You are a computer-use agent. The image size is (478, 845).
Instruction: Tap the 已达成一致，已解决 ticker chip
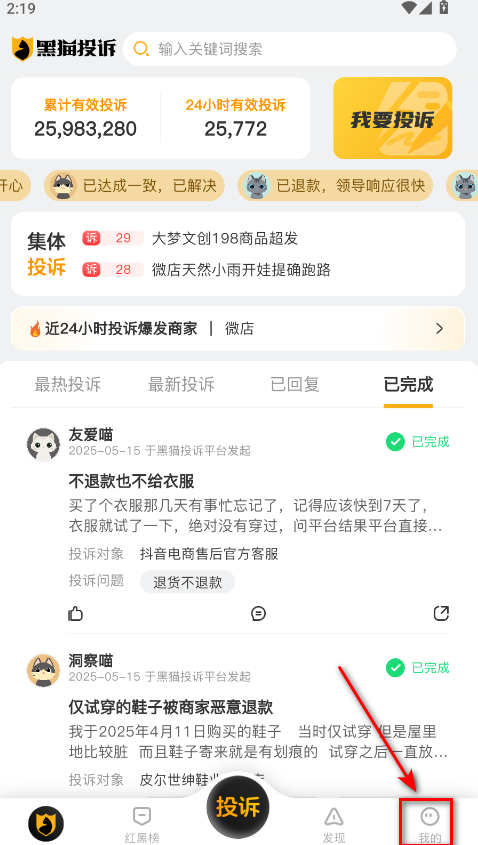pyautogui.click(x=134, y=186)
